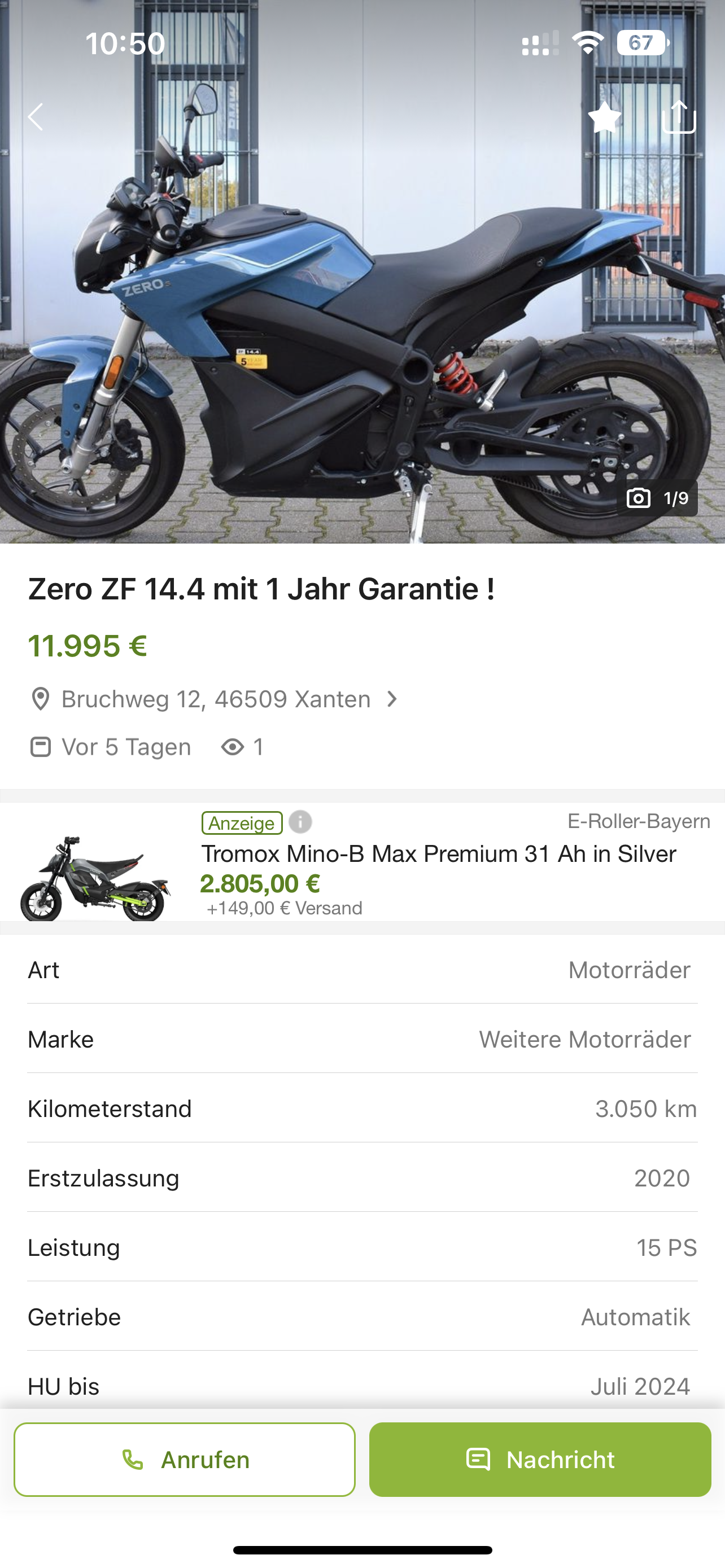The height and width of the screenshot is (1568, 725).
Task: Go back using the arrow icon
Action: pyautogui.click(x=36, y=117)
